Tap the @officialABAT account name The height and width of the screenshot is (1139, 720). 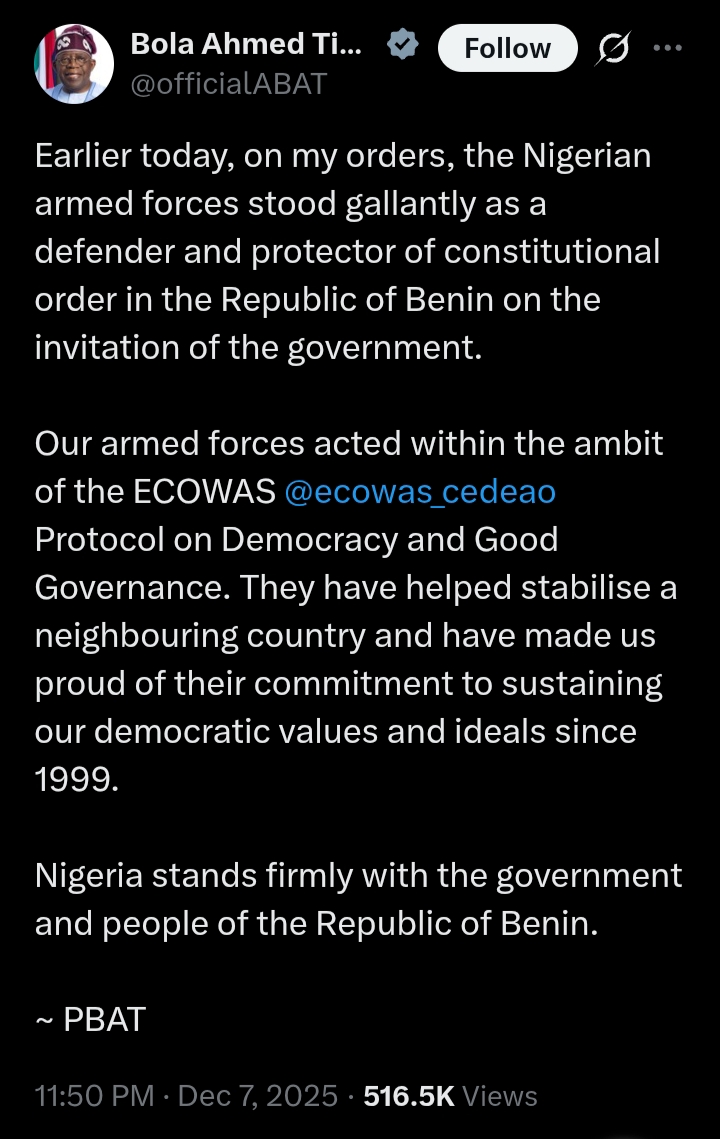coord(229,83)
